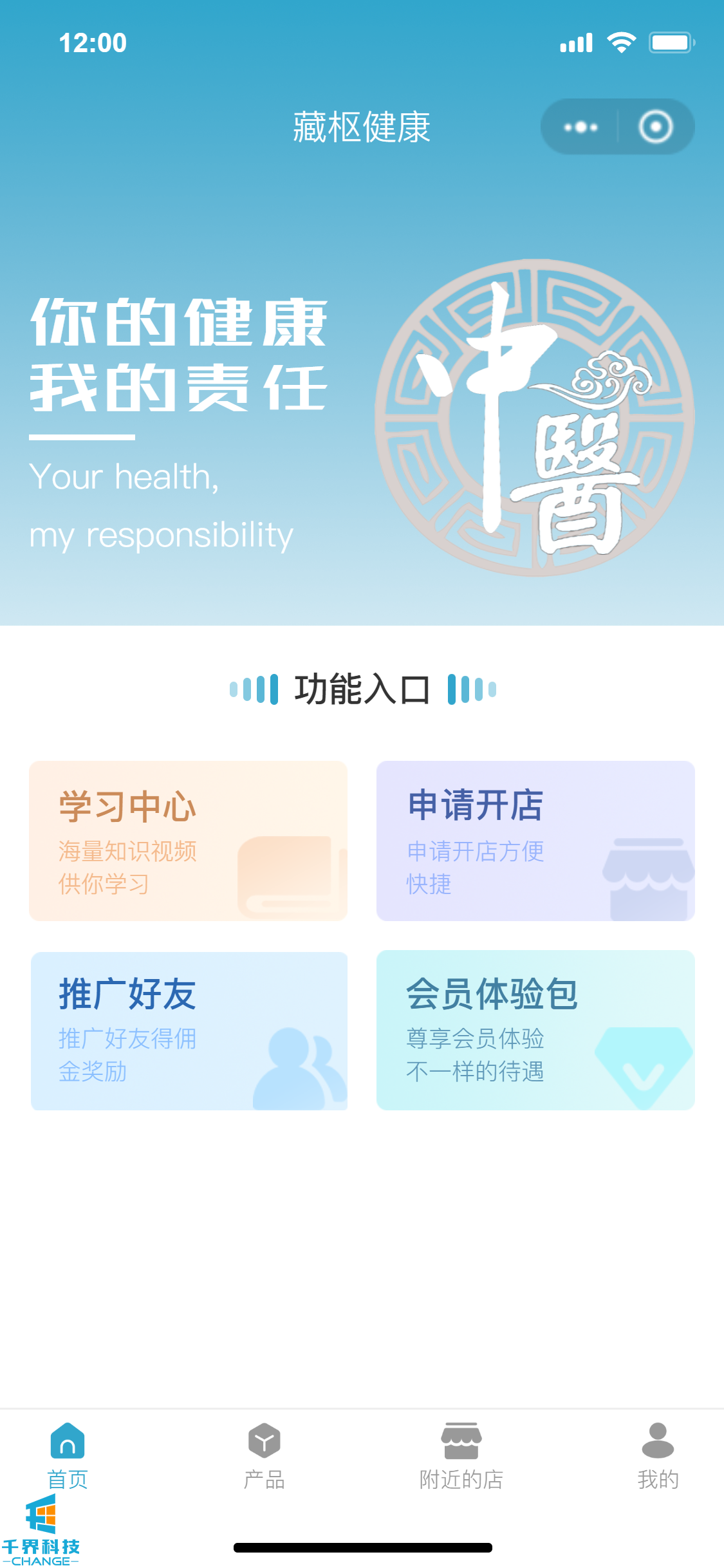724x1568 pixels.
Task: Switch to the 首页 home tab
Action: point(68,1456)
